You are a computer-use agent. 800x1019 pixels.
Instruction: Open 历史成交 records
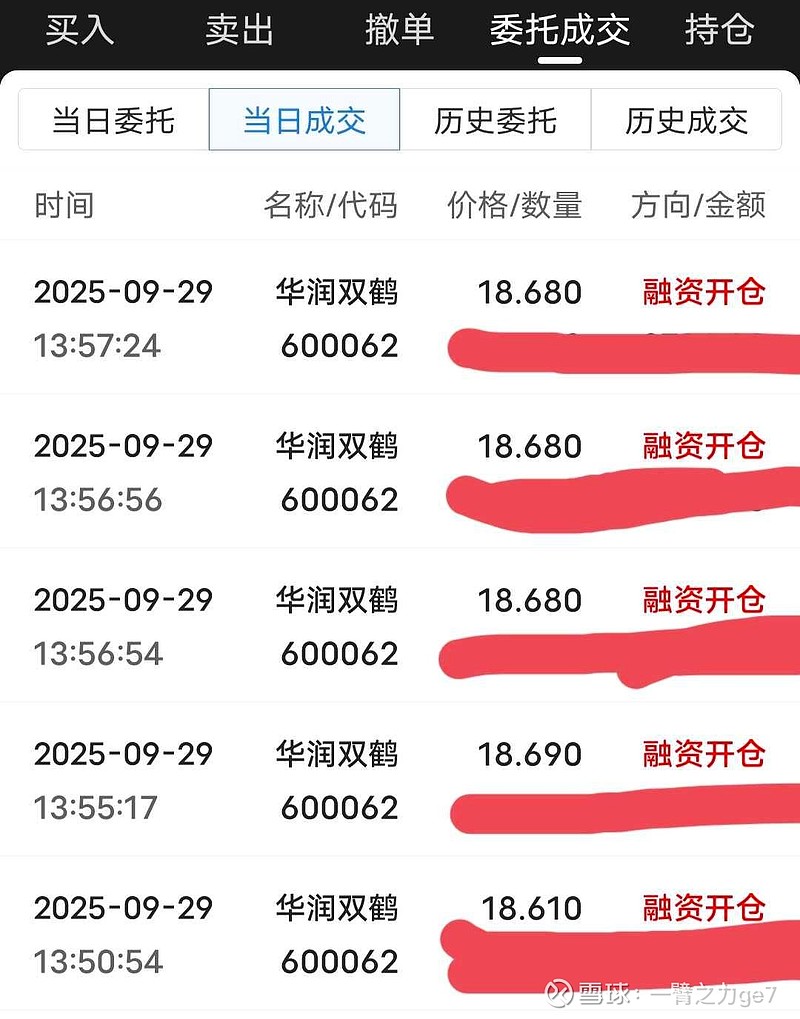pos(686,121)
